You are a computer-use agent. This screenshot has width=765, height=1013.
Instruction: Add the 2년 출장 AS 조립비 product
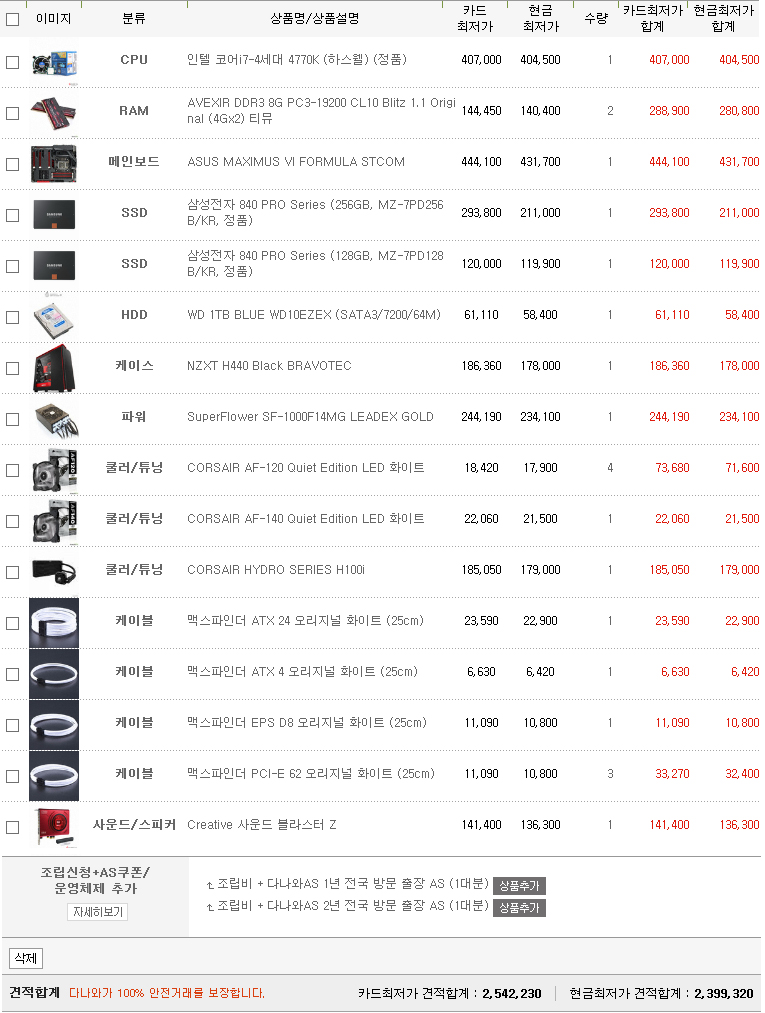519,908
